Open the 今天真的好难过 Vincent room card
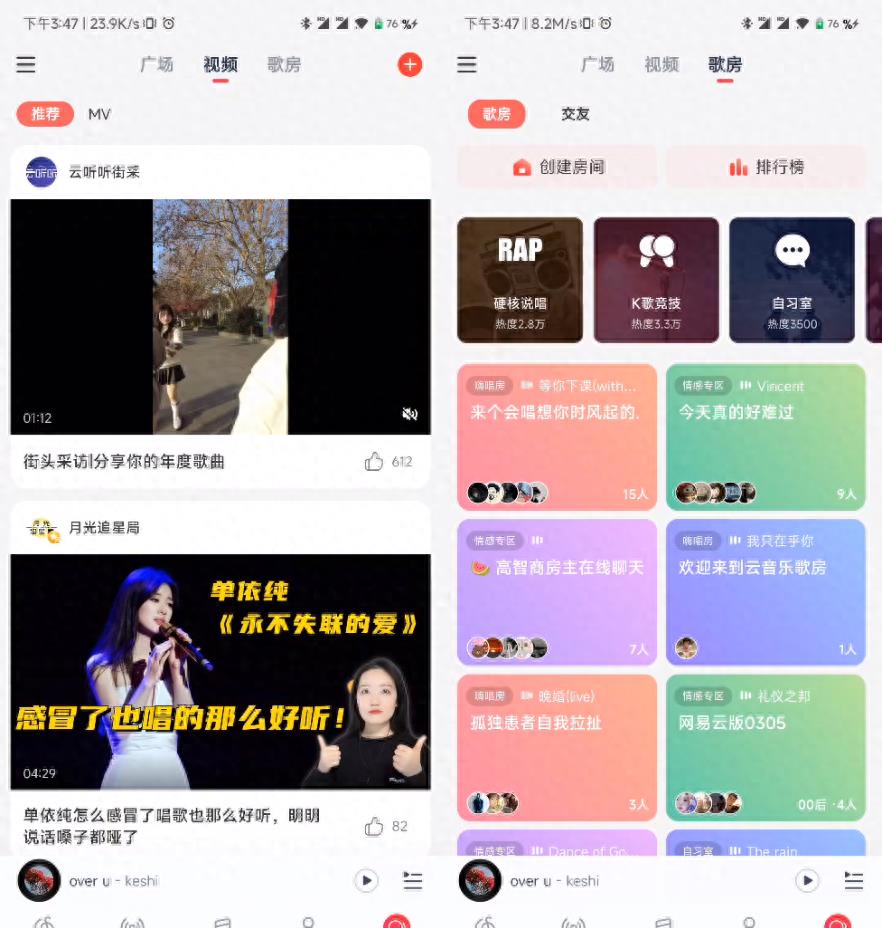Viewport: 882px width, 928px height. click(x=765, y=436)
